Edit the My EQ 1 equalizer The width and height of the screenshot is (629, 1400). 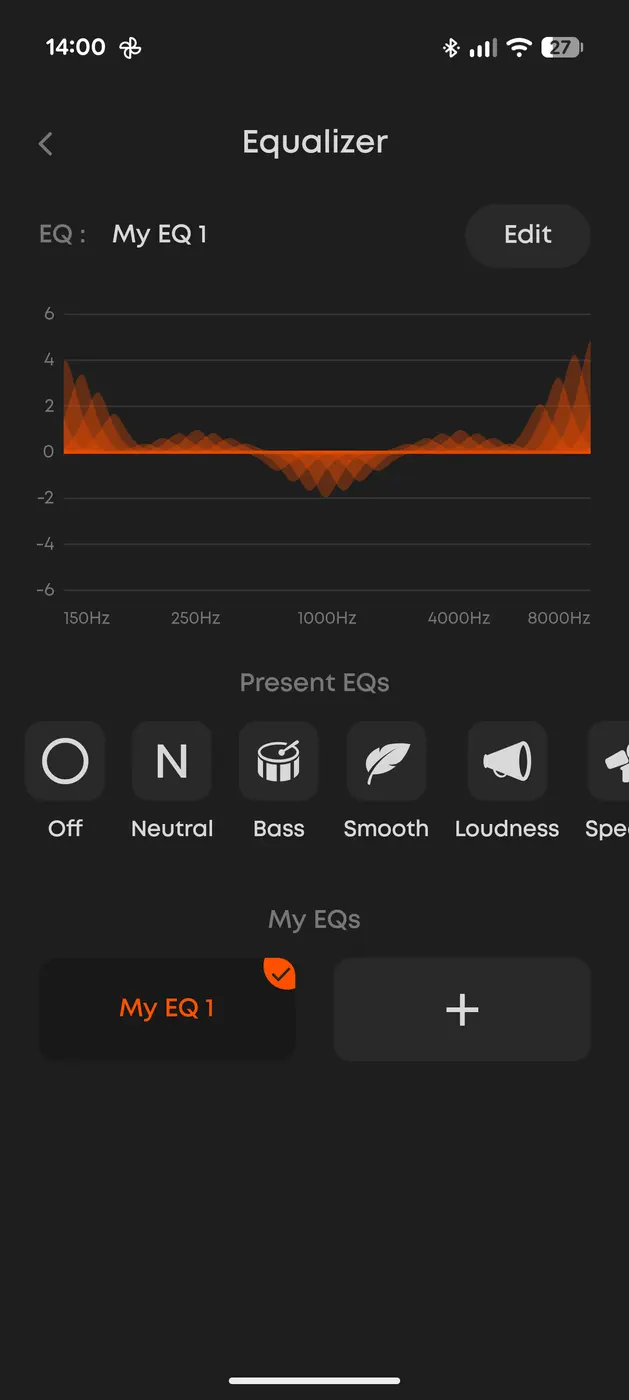coord(527,235)
